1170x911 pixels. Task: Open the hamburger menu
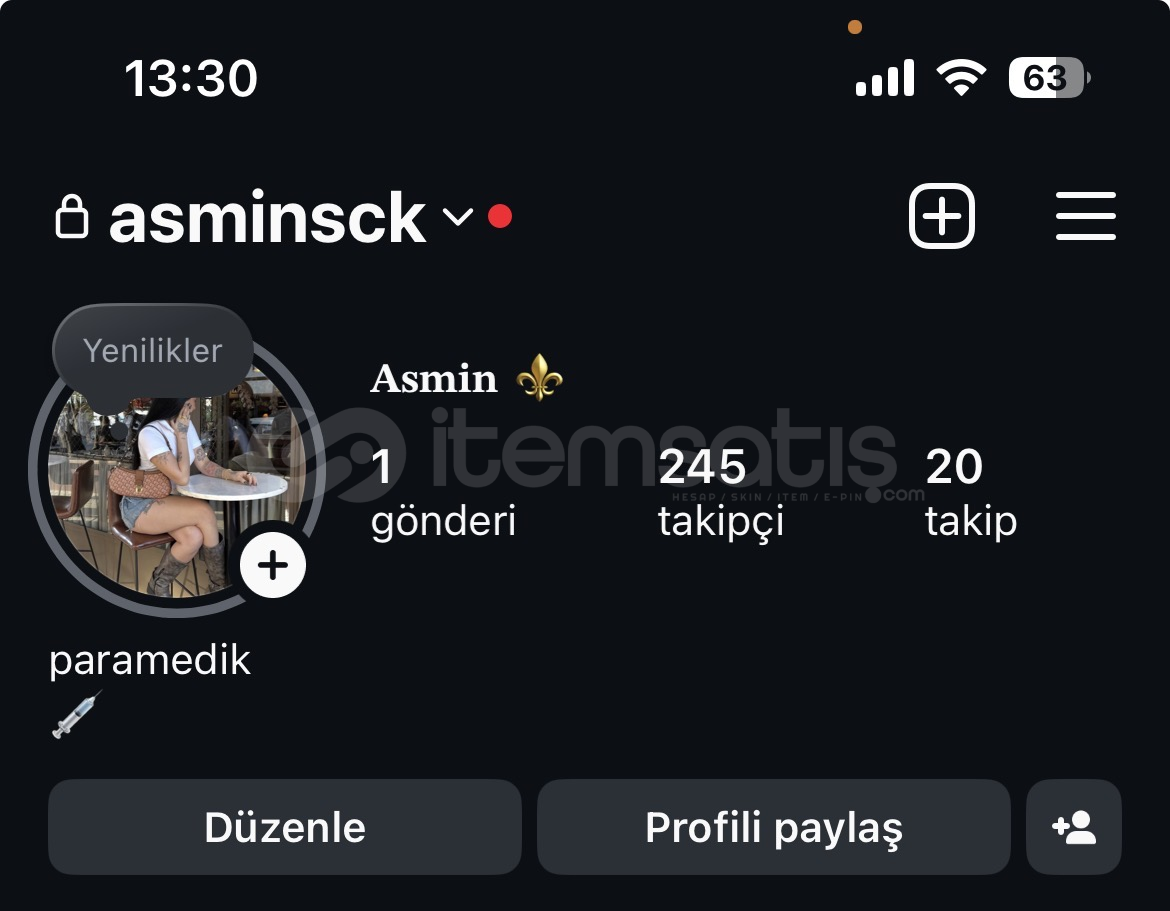tap(1085, 216)
